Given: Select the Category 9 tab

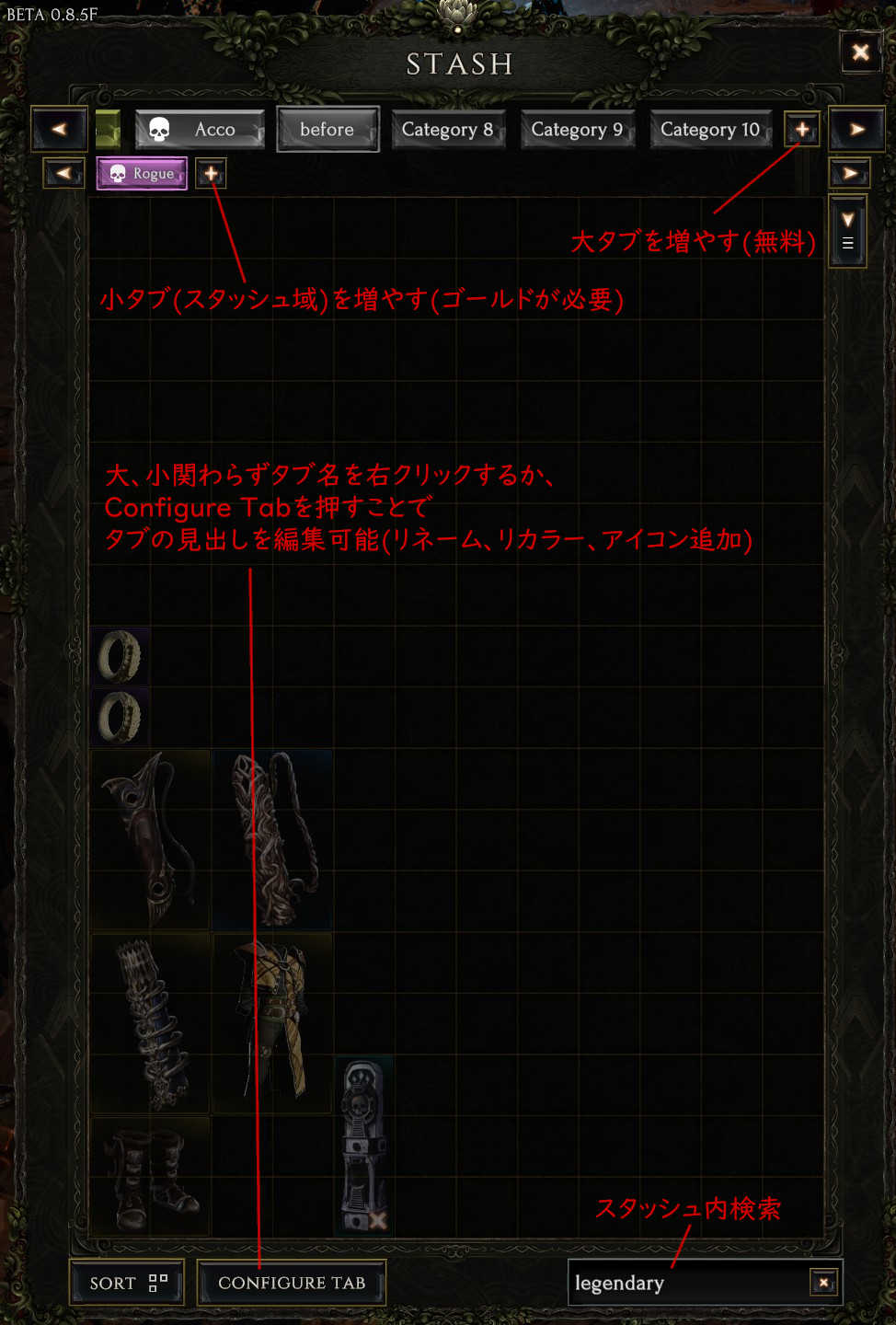Looking at the screenshot, I should 577,130.
